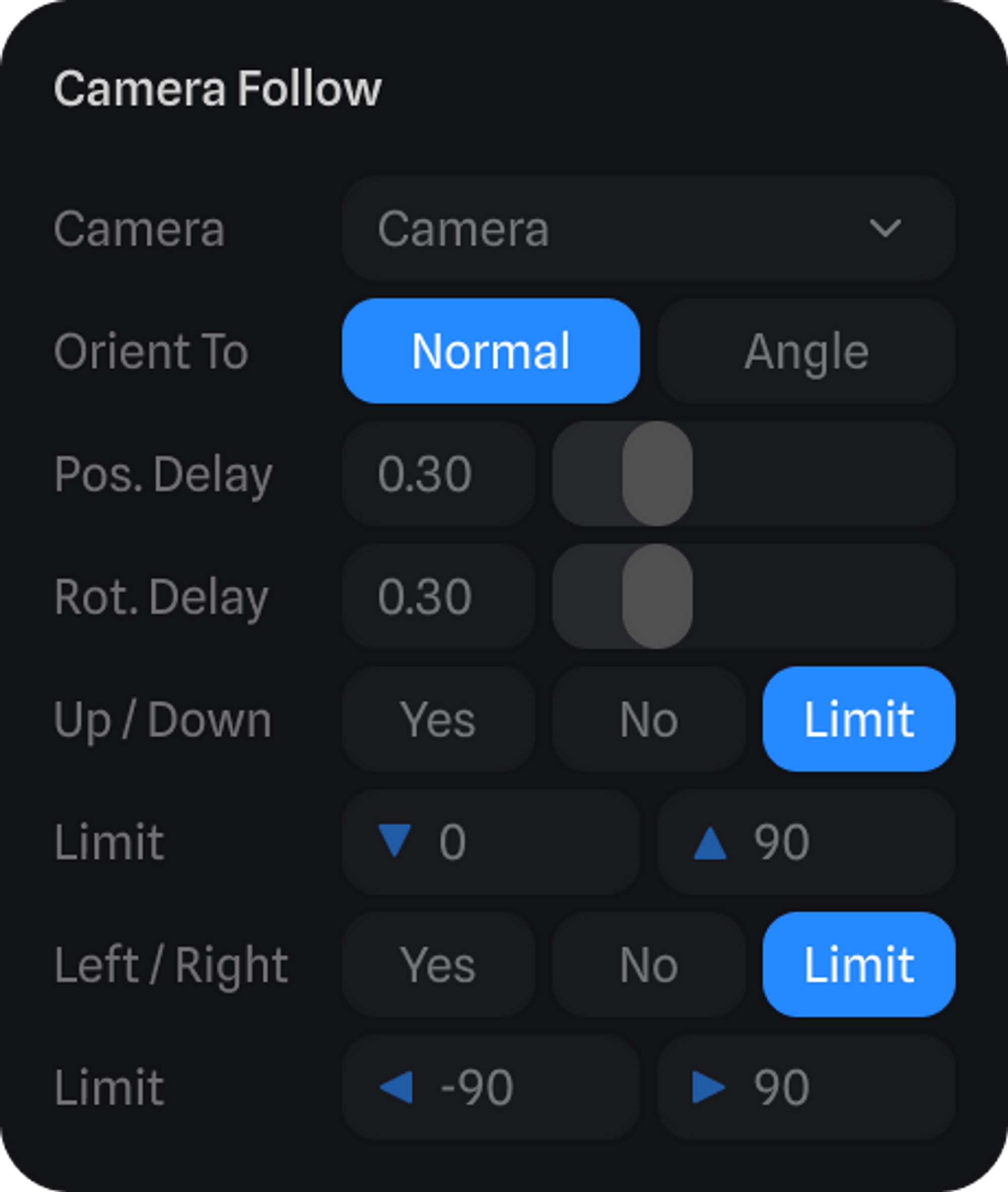Tap the Rot. Delay slider

coord(753,597)
